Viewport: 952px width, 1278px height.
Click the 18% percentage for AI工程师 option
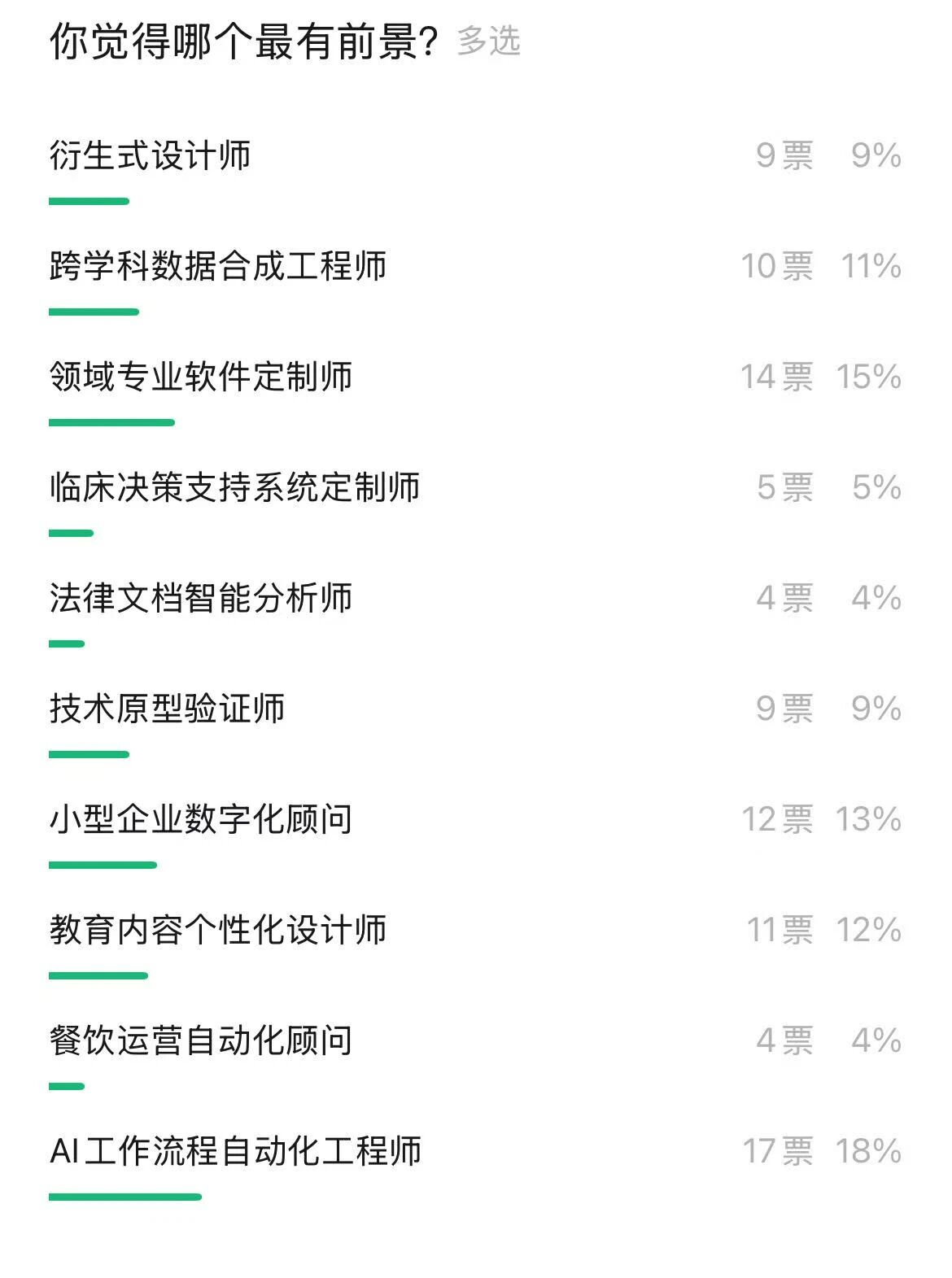871,1151
